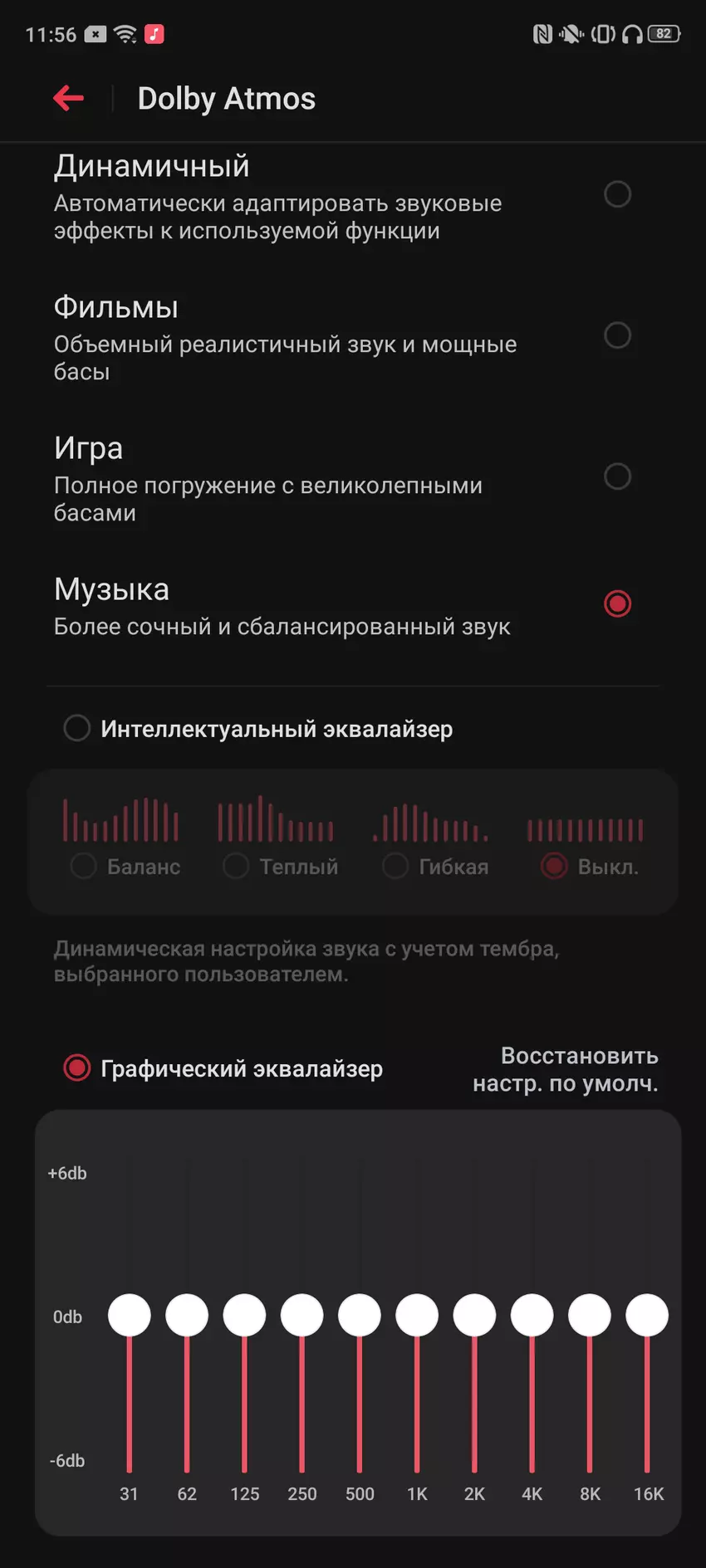The image size is (706, 1568).
Task: Select the Музыка sound profile
Action: pos(617,603)
